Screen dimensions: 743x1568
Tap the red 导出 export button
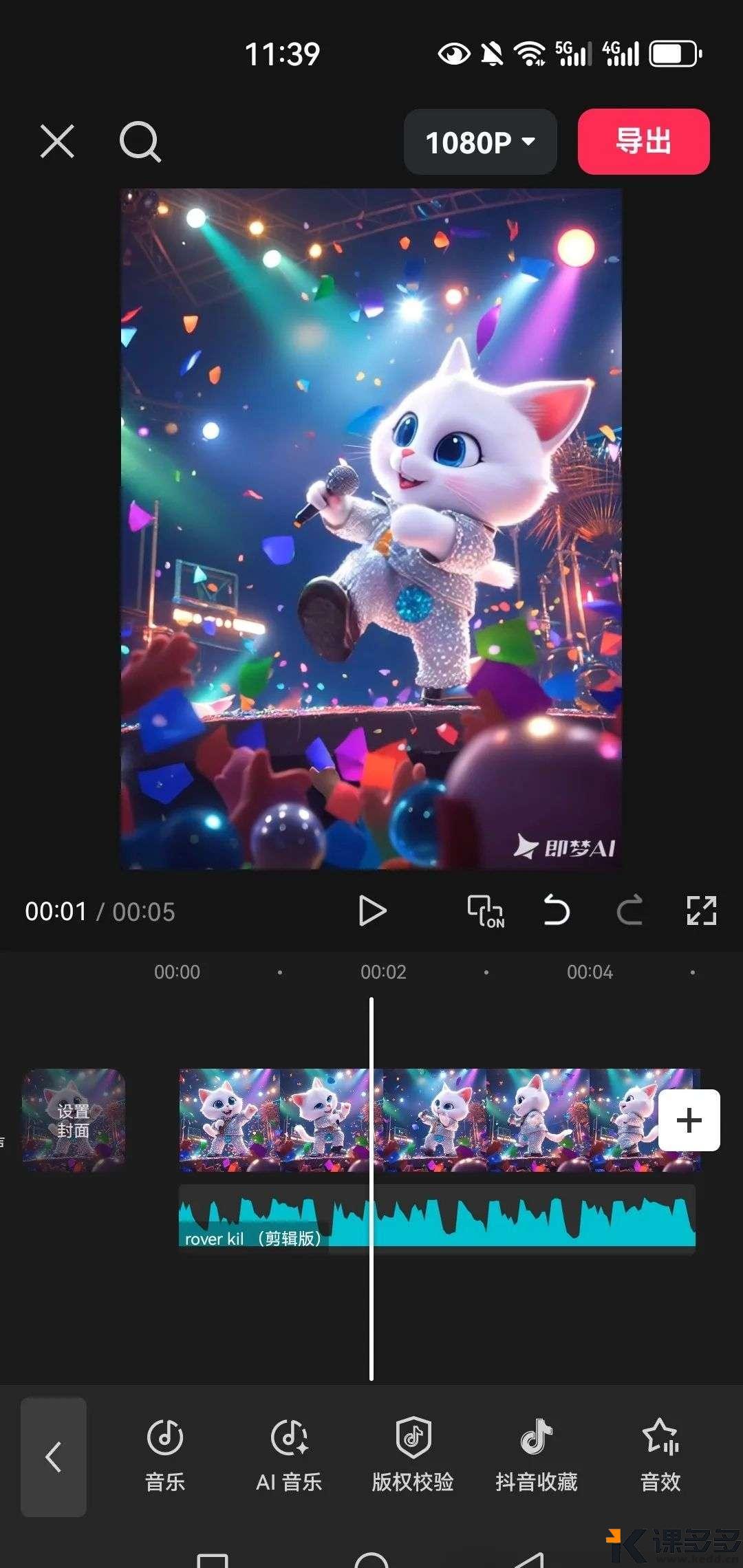tap(643, 142)
